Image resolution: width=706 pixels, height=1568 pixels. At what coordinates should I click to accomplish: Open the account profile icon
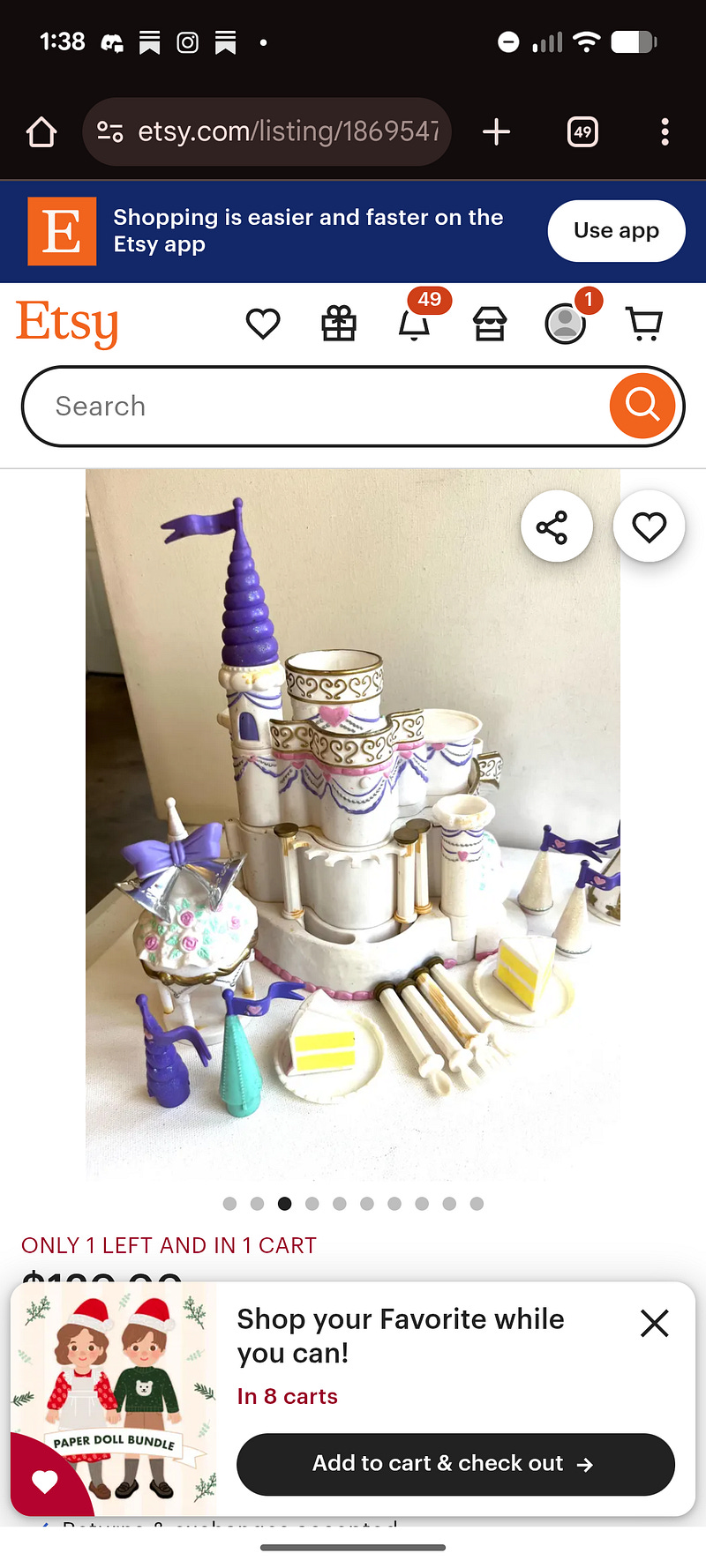point(566,324)
